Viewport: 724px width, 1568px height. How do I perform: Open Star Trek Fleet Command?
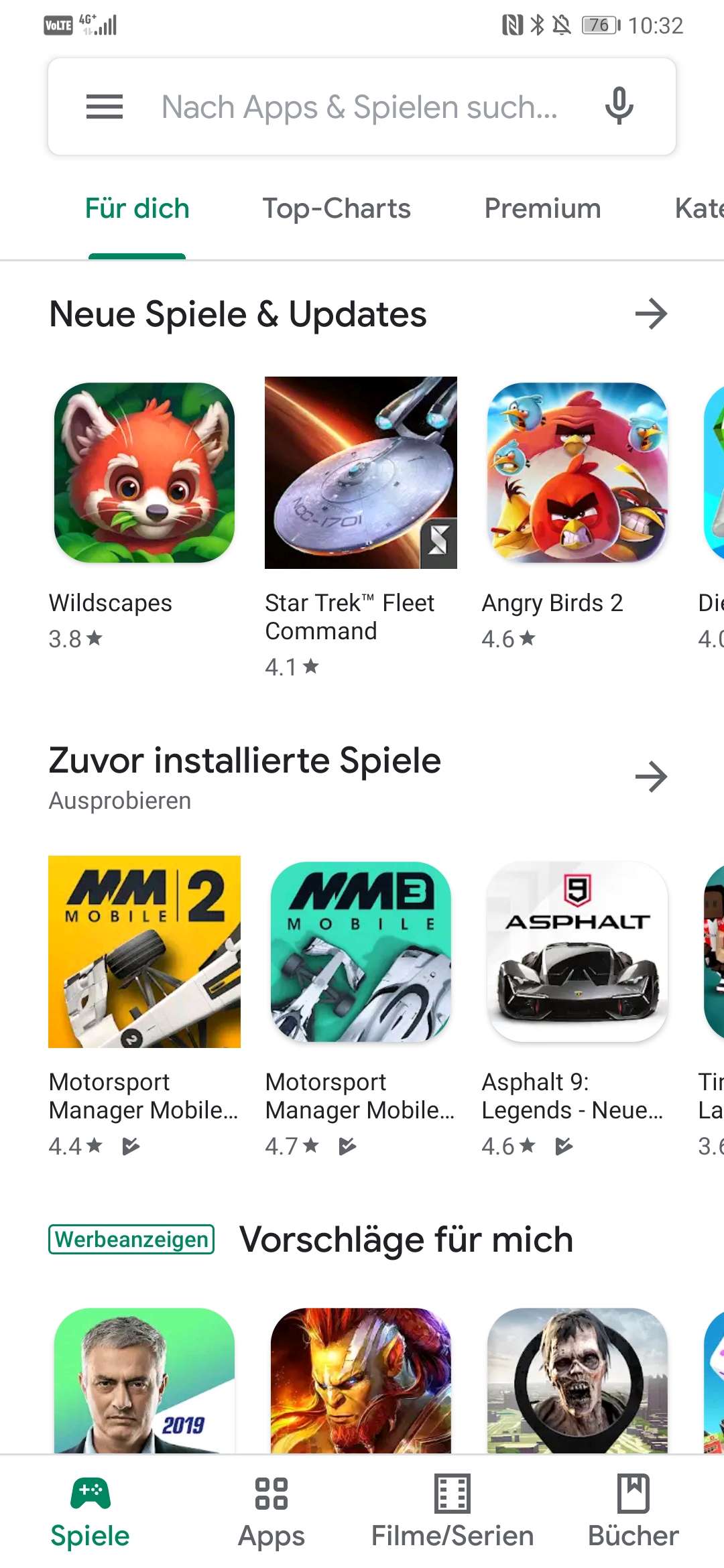coord(361,473)
